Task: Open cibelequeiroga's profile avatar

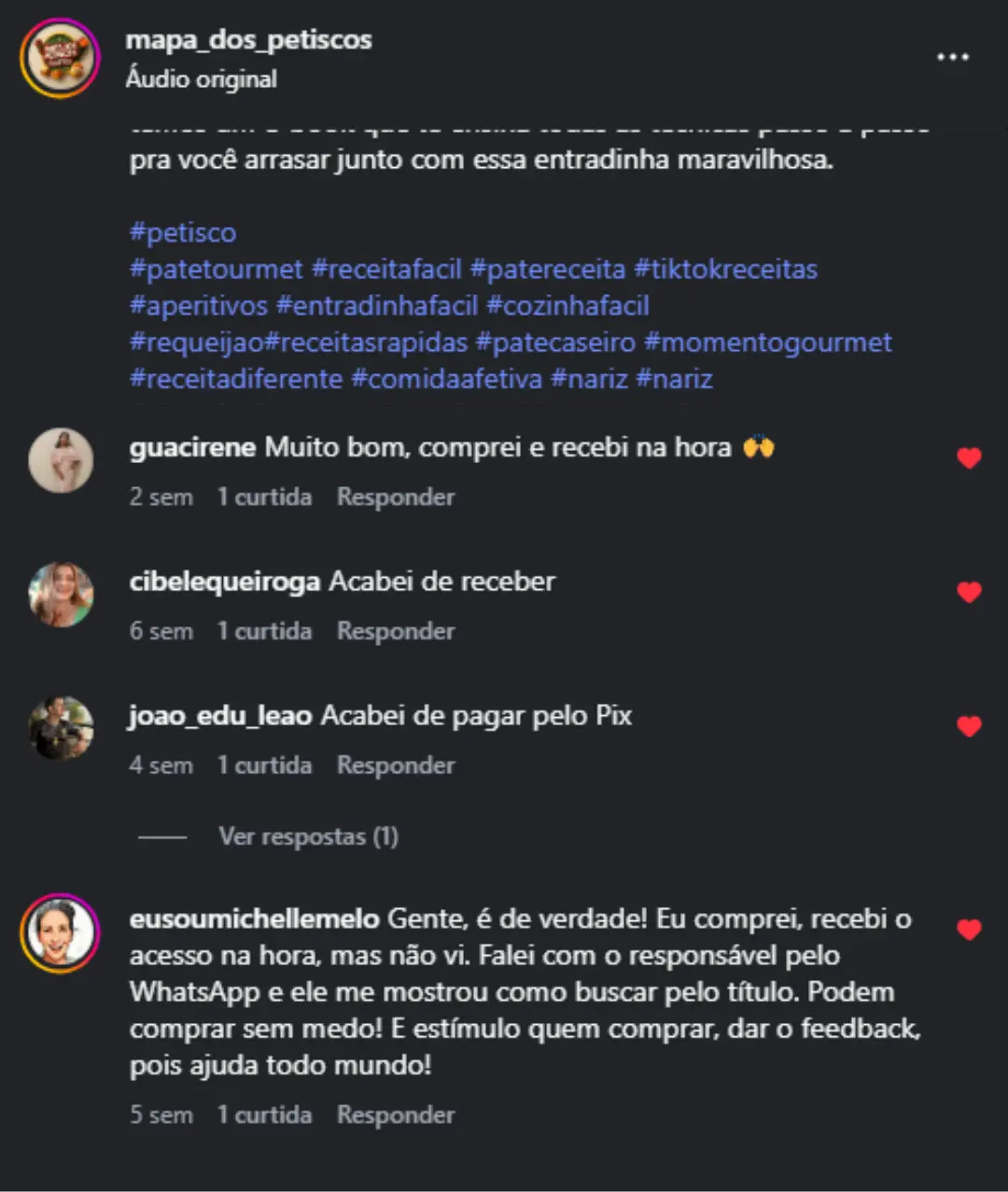Action: click(x=61, y=594)
